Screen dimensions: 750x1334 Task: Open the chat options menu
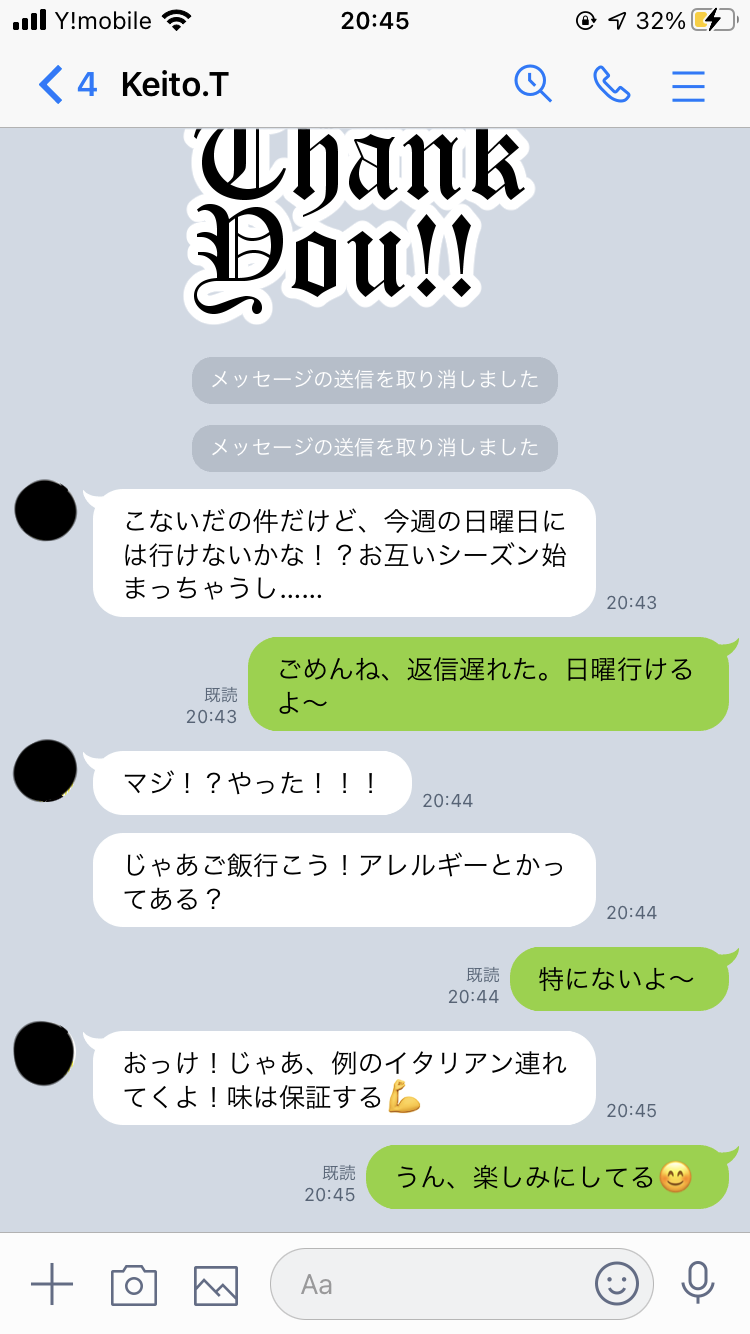[x=688, y=85]
